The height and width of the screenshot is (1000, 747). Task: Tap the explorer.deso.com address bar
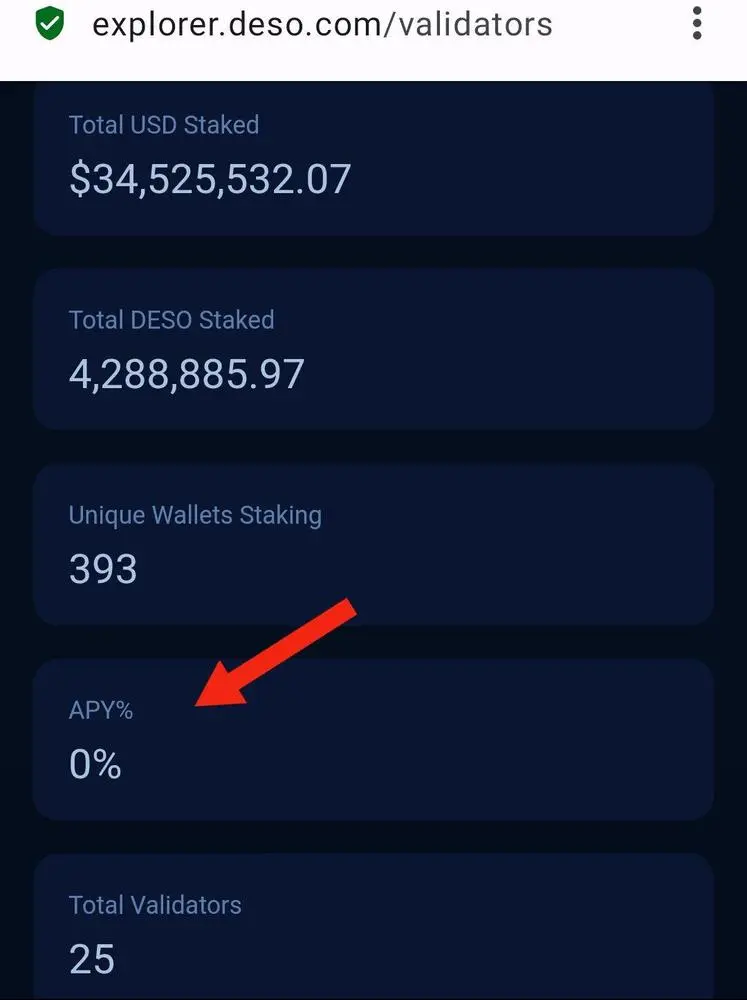click(x=322, y=24)
